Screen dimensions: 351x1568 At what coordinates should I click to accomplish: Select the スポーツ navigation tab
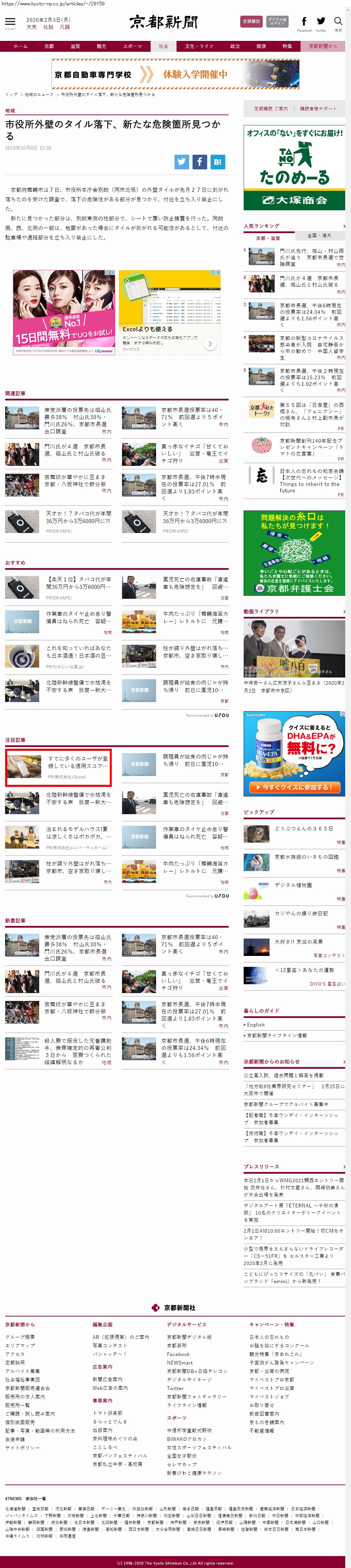pyautogui.click(x=132, y=46)
